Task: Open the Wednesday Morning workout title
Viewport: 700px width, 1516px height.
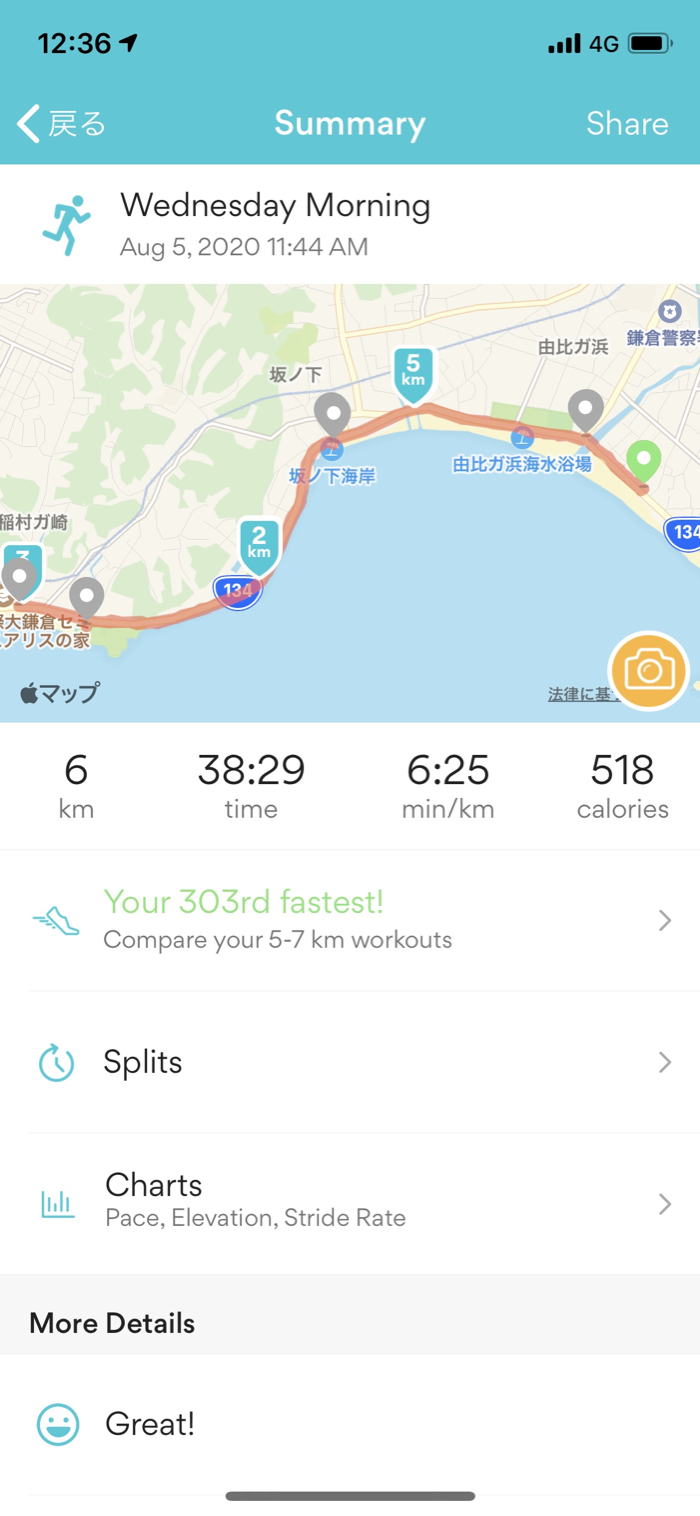Action: 275,206
